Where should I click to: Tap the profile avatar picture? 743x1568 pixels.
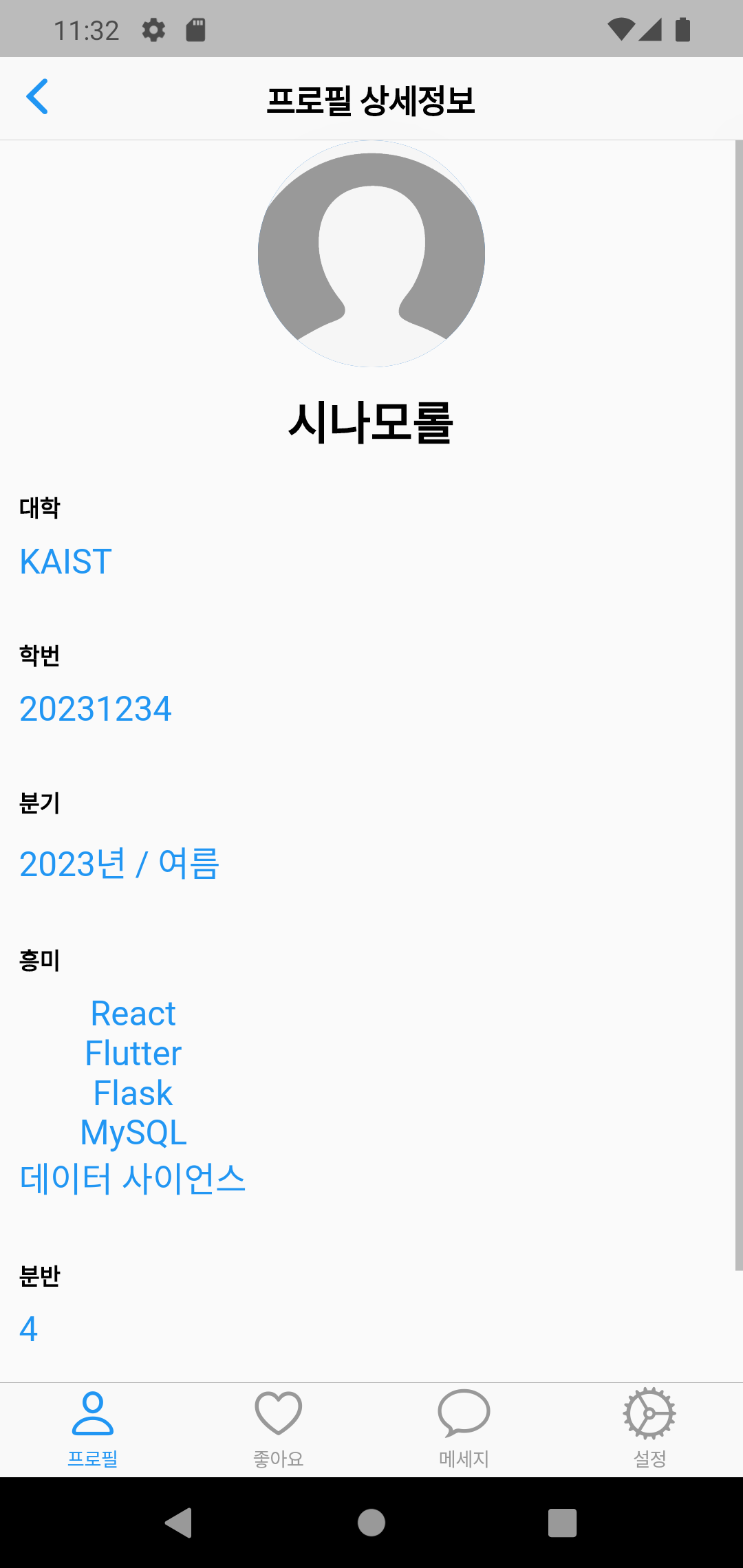point(370,253)
